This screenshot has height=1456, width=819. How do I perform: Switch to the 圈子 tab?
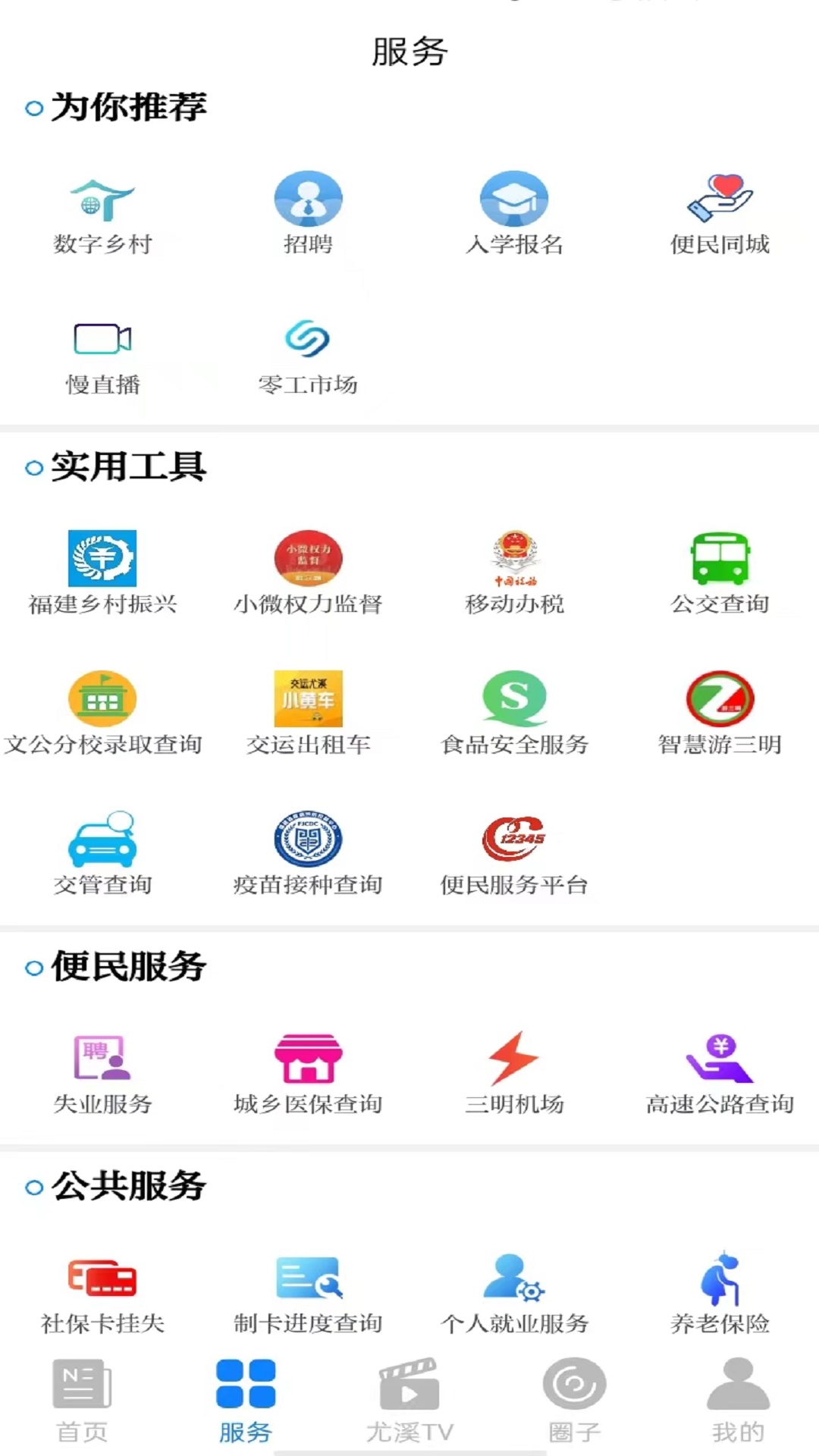(573, 1403)
